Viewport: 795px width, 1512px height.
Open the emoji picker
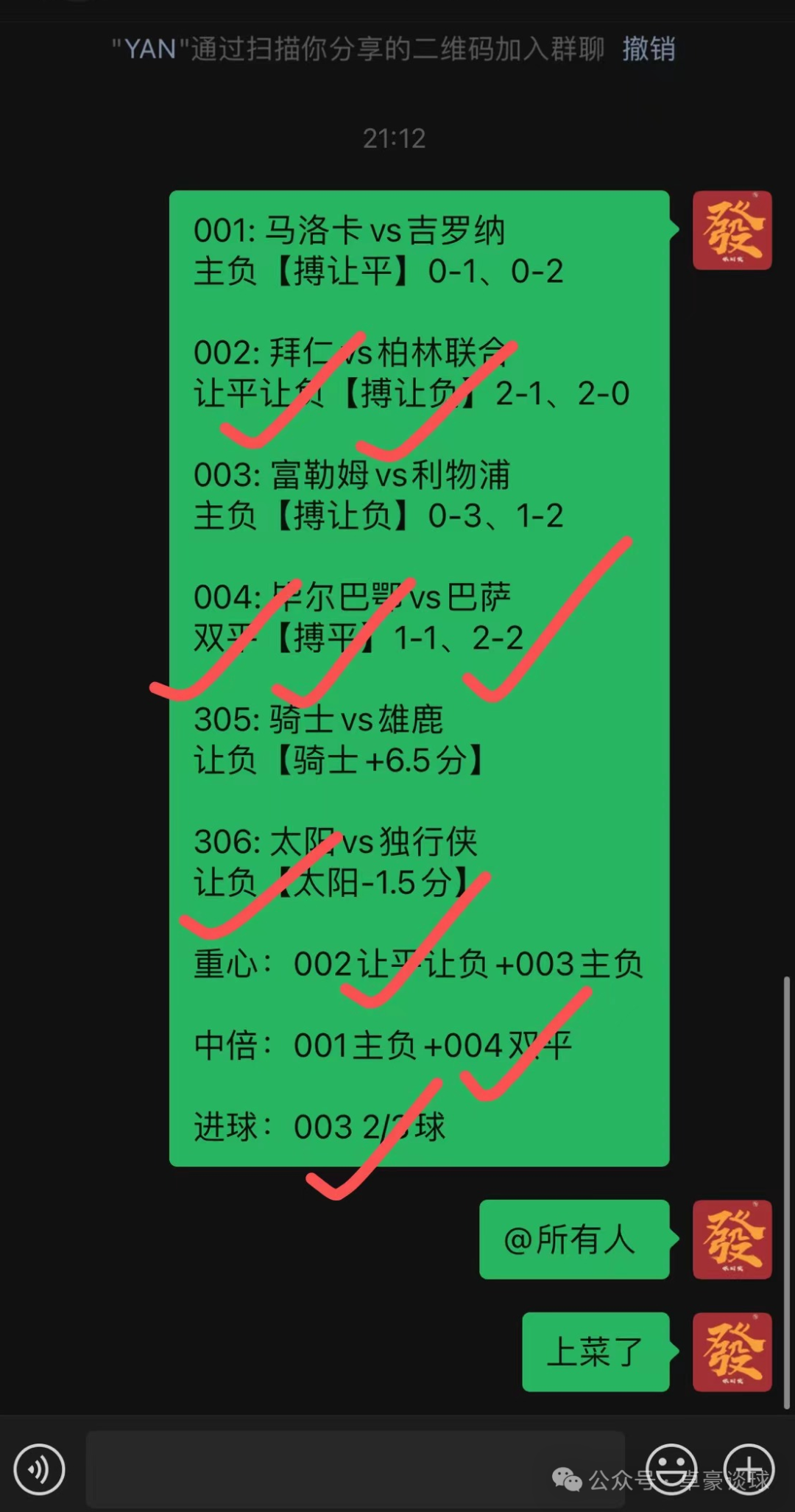(671, 1469)
